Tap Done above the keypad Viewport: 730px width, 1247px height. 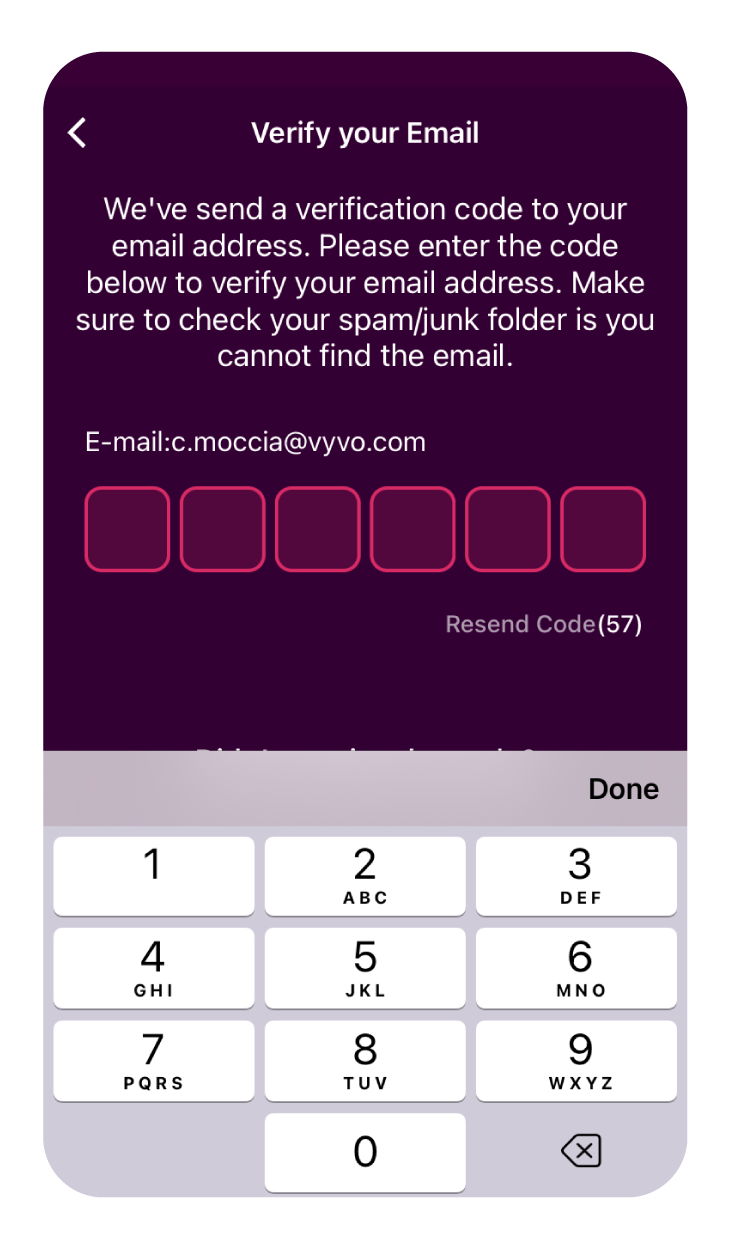click(623, 789)
